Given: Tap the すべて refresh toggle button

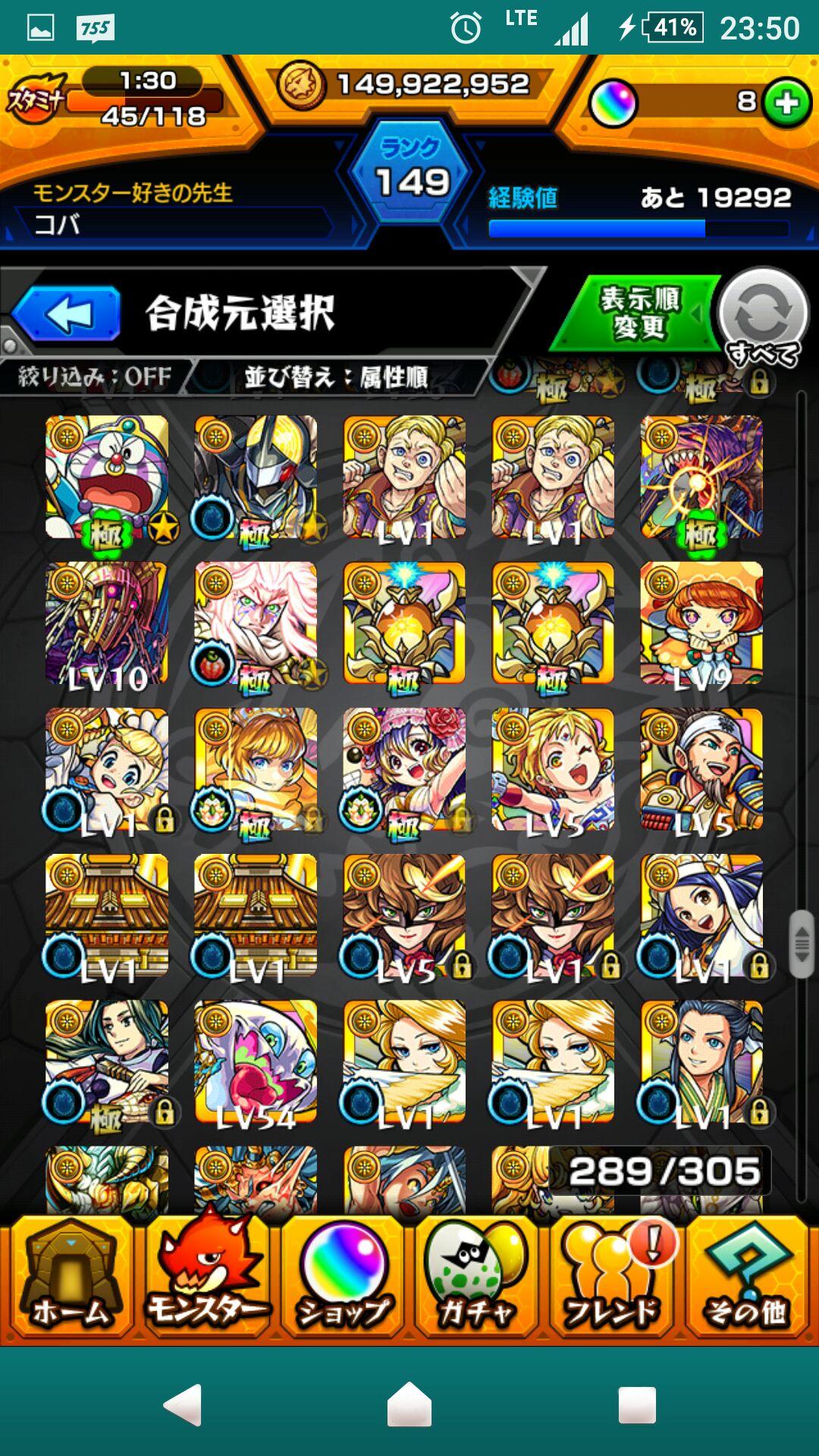Looking at the screenshot, I should pos(763,315).
